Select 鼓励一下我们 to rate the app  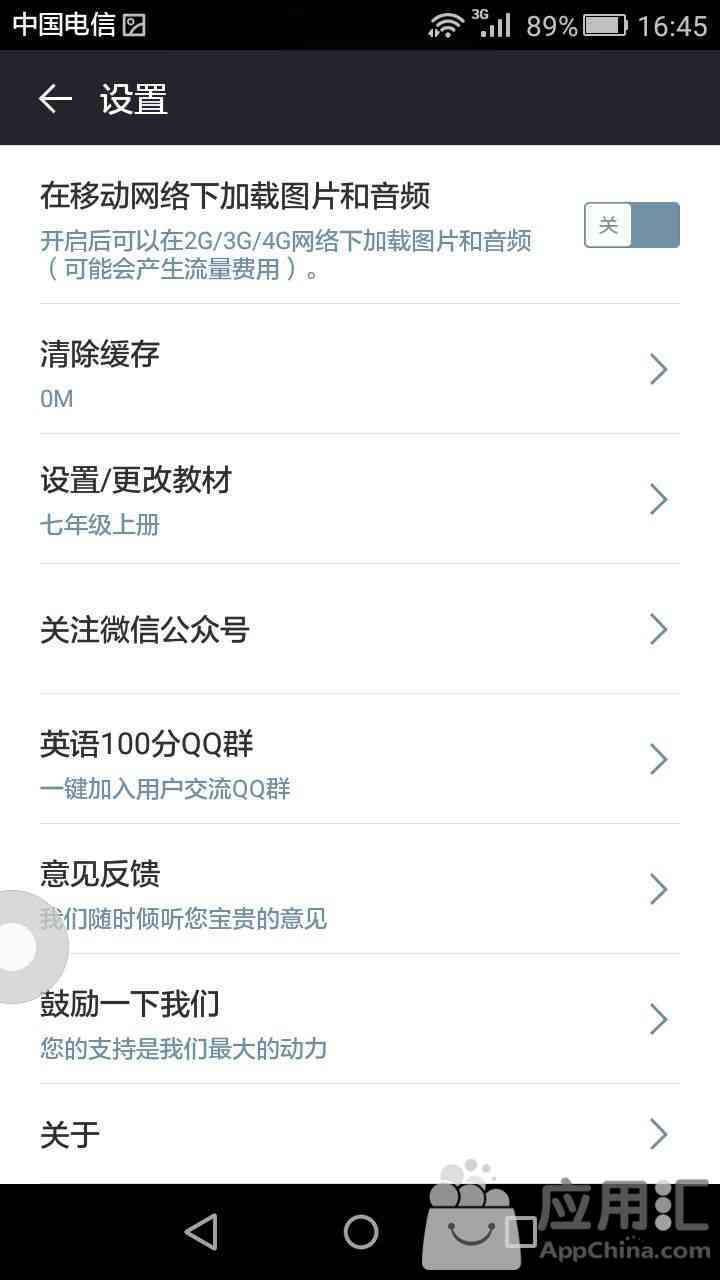(x=360, y=1019)
